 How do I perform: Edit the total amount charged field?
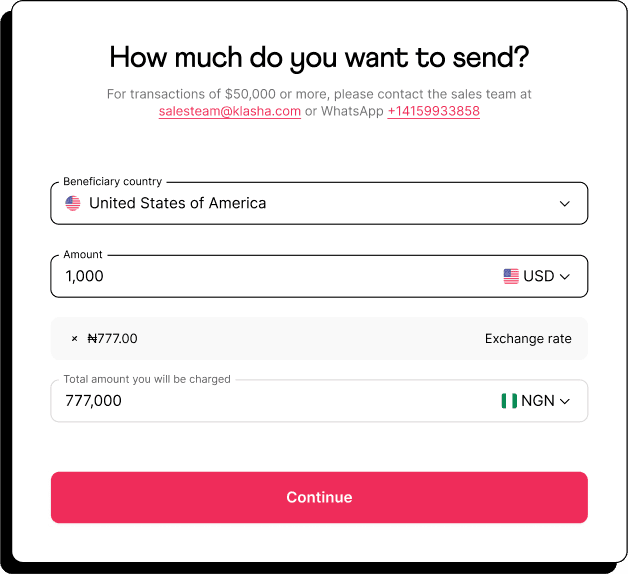[x=270, y=401]
